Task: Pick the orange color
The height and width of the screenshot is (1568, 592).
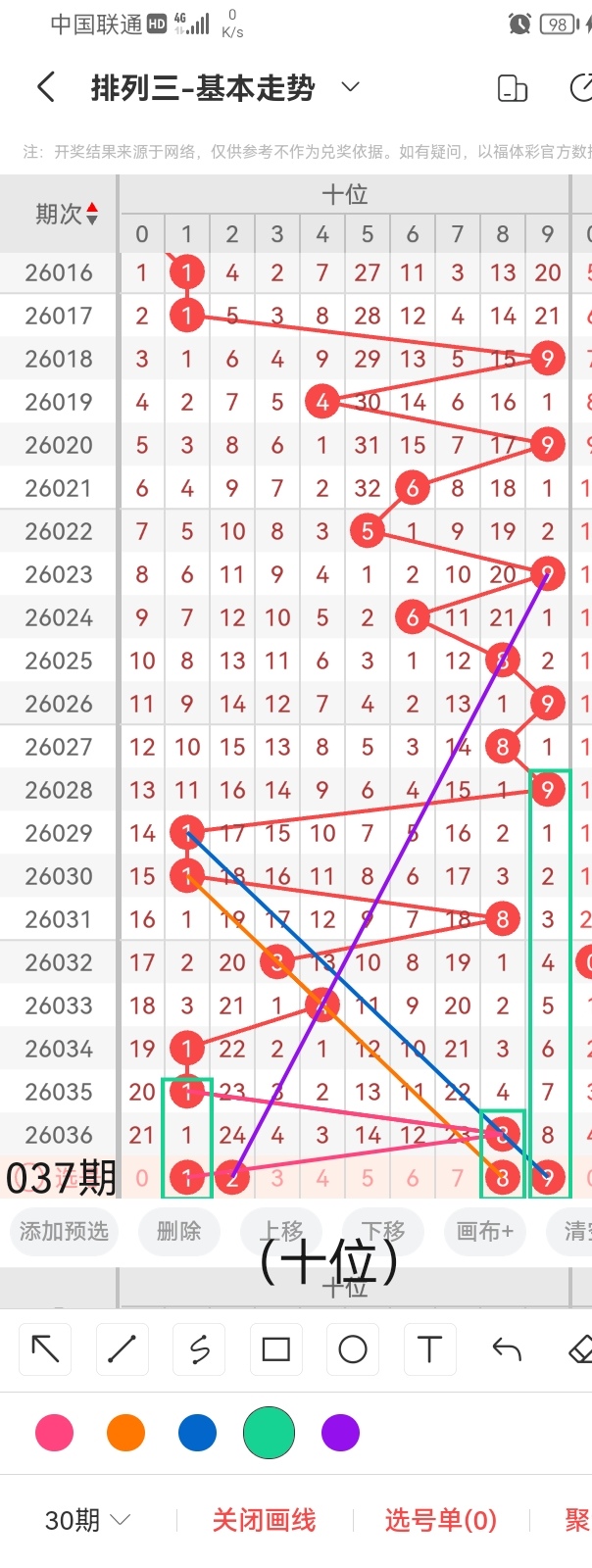Action: coord(125,1433)
